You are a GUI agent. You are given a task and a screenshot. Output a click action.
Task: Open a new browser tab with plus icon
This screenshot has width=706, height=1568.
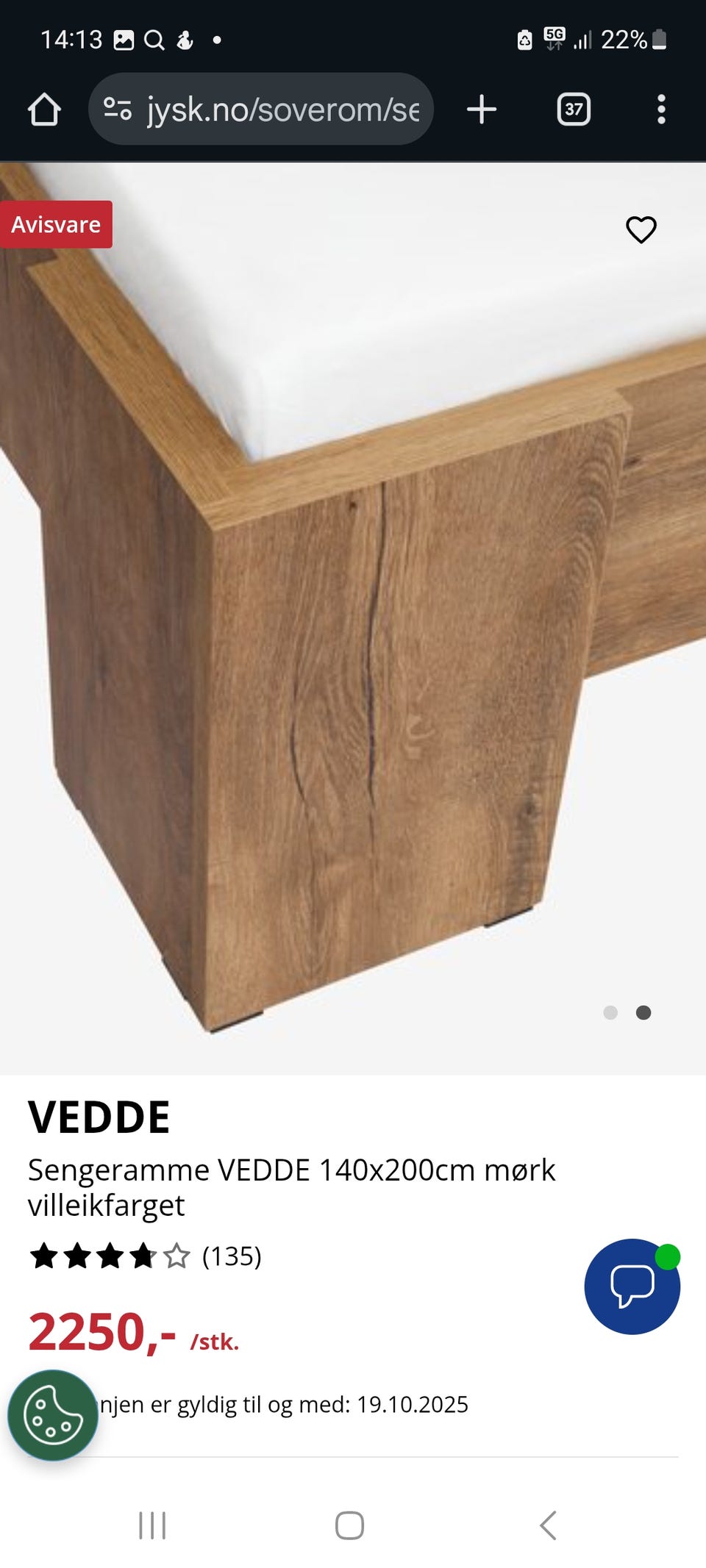[x=482, y=110]
